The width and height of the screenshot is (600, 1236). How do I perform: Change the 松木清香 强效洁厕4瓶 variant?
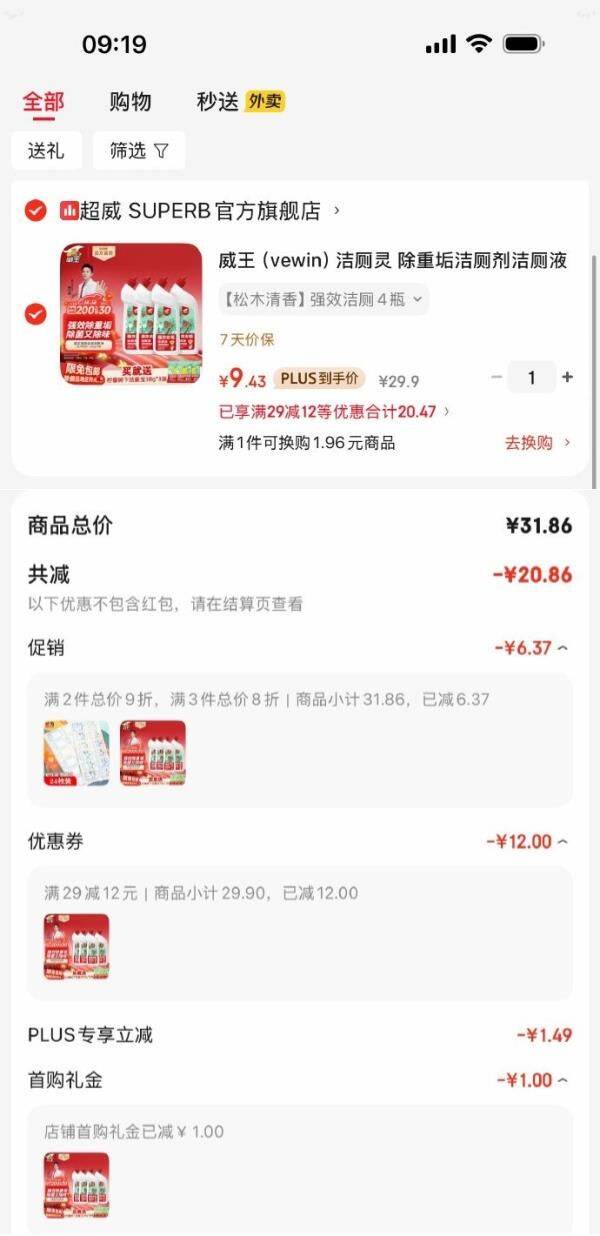pos(323,299)
